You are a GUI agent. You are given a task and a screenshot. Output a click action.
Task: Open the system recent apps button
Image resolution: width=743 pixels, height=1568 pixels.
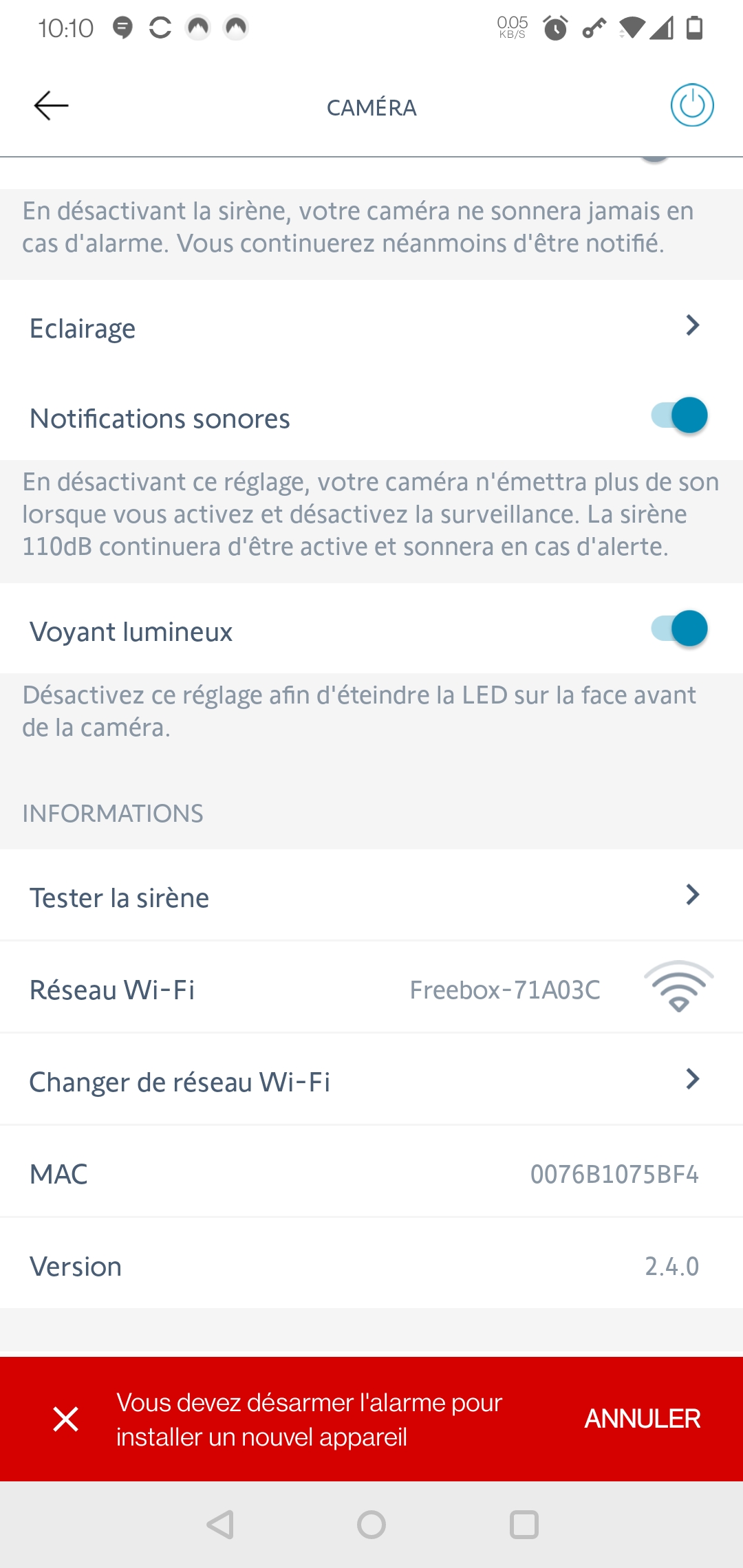click(524, 1525)
